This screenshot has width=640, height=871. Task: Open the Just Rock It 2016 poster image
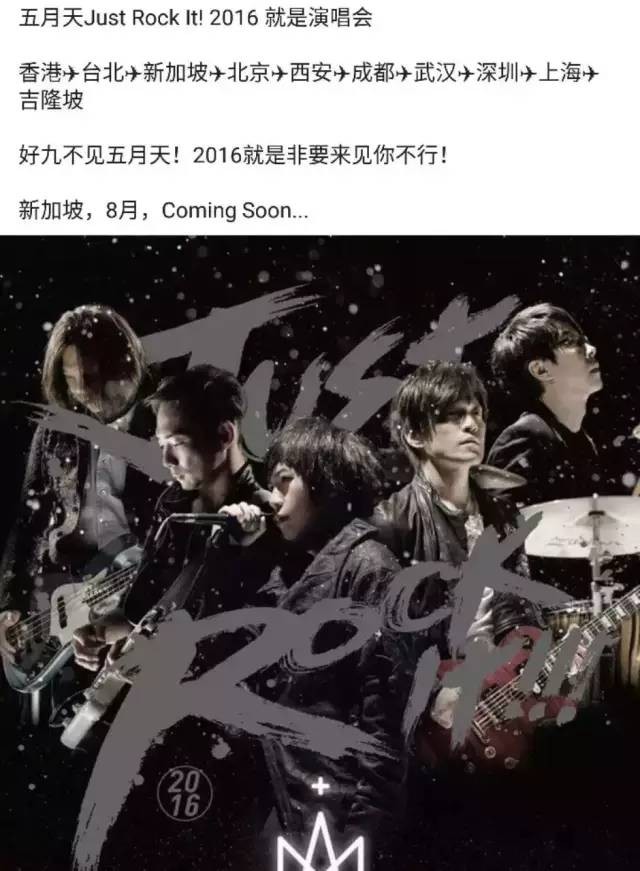(320, 552)
